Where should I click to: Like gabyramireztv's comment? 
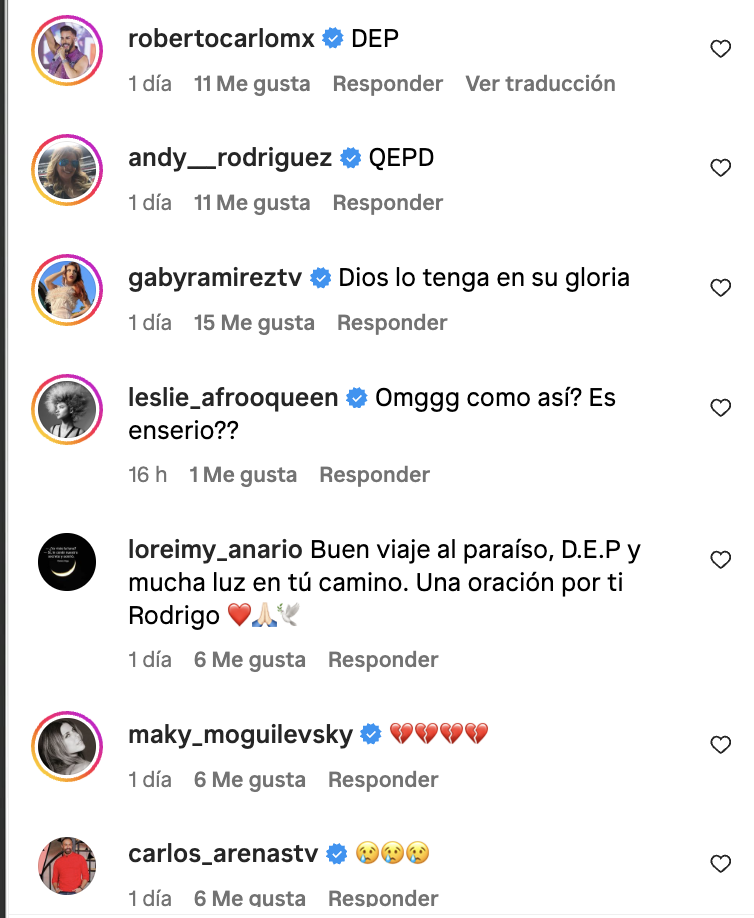[720, 288]
